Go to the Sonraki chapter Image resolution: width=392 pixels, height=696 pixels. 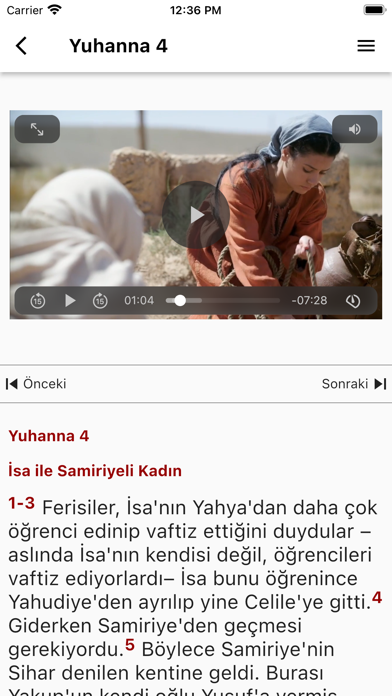coord(354,384)
